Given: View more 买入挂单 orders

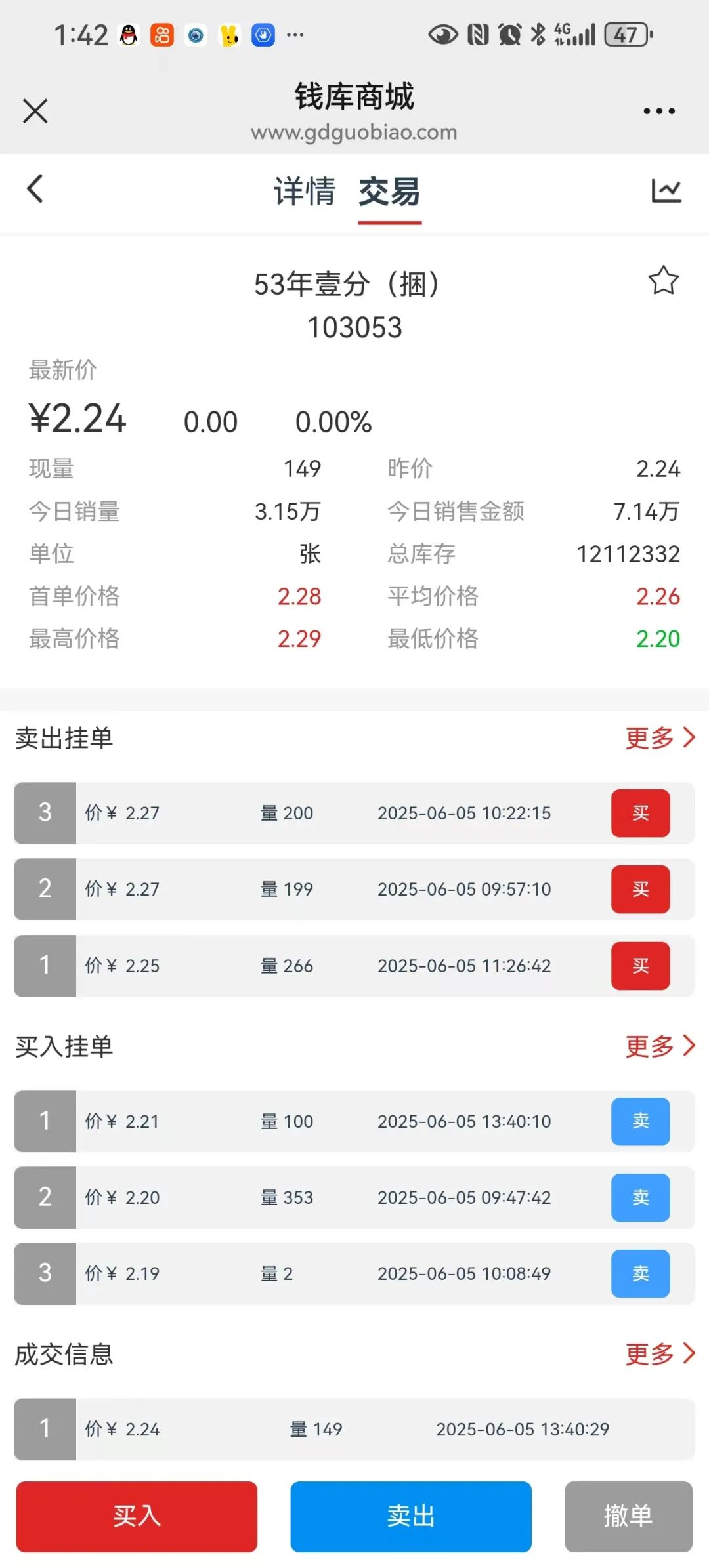Looking at the screenshot, I should (659, 1046).
